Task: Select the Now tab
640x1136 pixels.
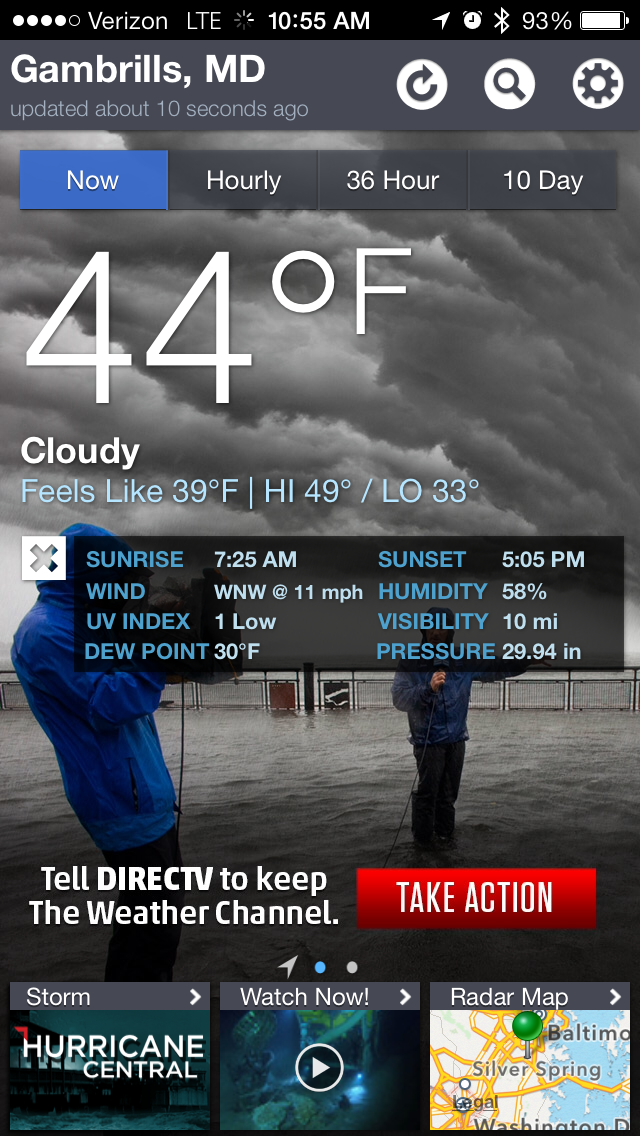Action: (93, 180)
